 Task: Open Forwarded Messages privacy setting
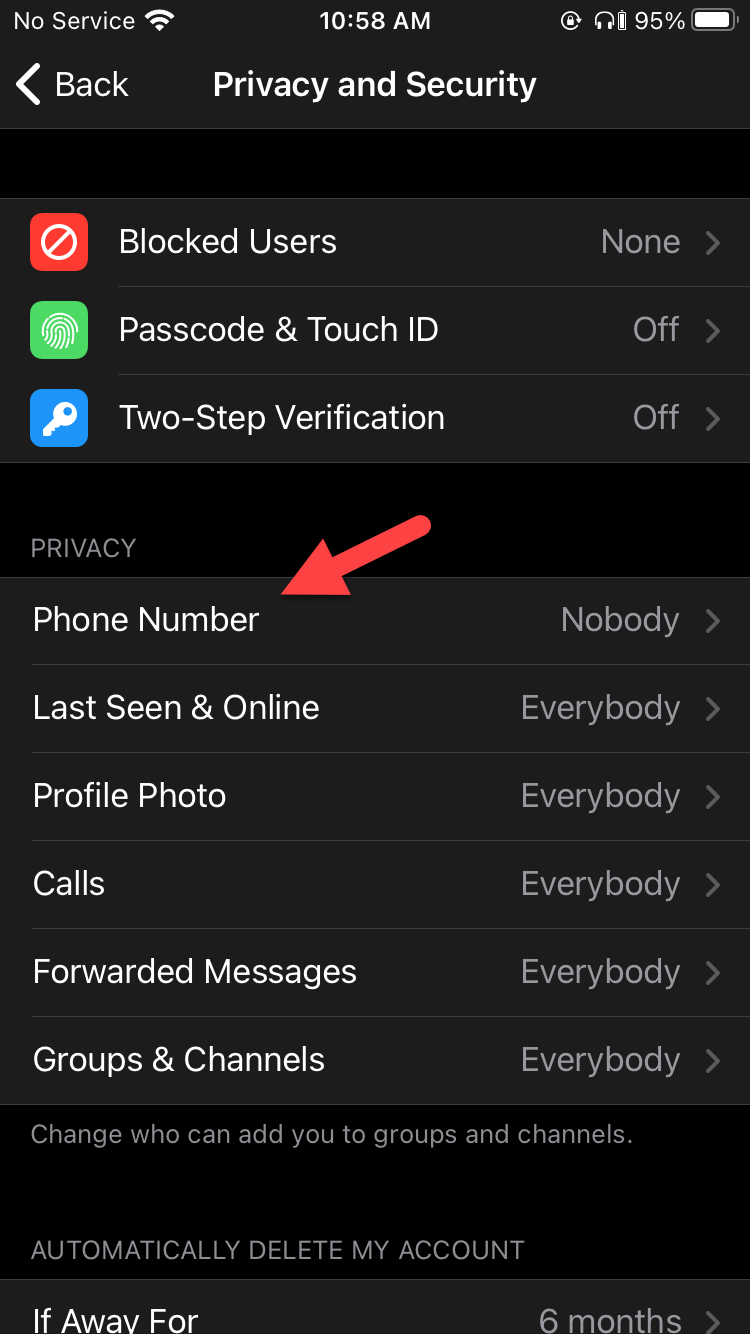[375, 972]
